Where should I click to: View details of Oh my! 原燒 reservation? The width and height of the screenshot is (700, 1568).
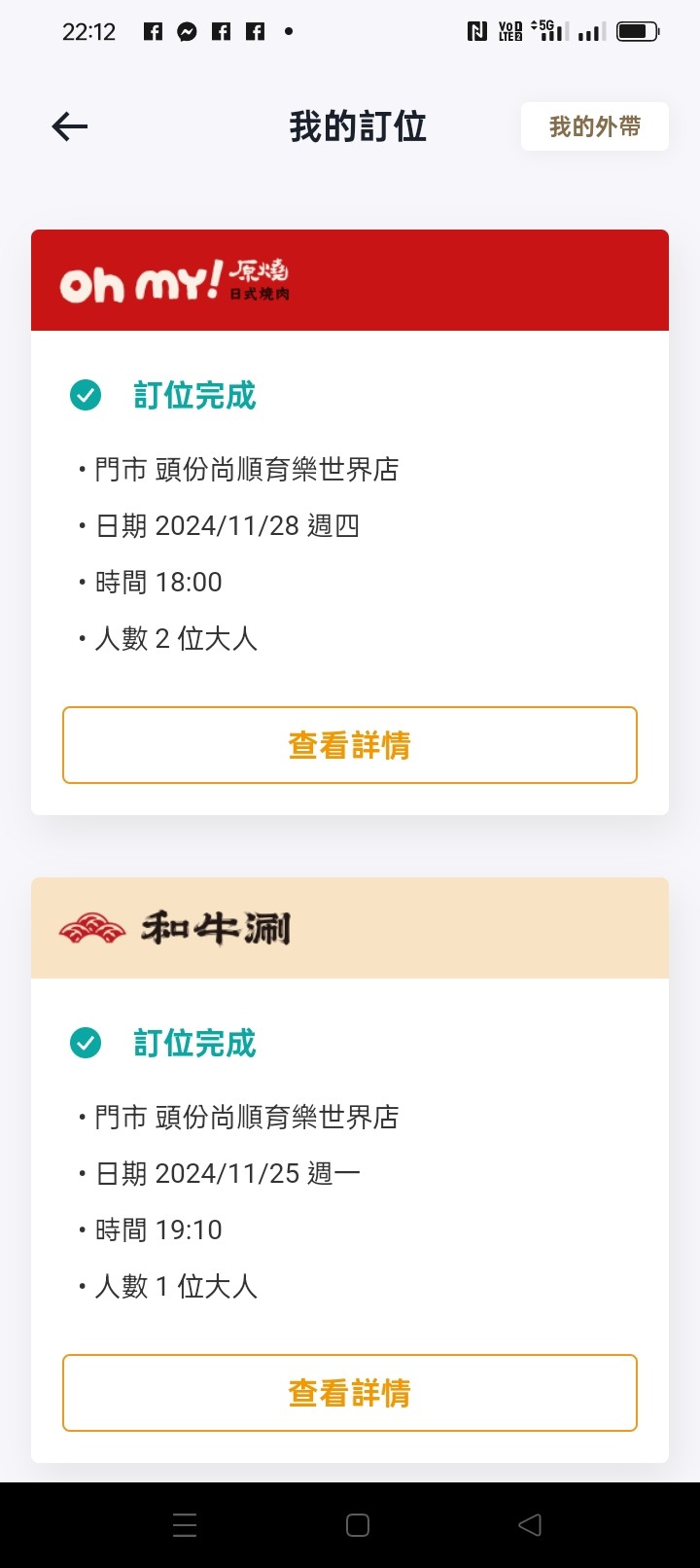[x=350, y=745]
